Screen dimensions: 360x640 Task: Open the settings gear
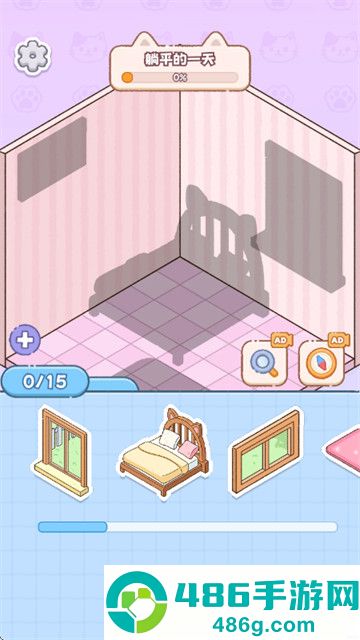[x=33, y=56]
